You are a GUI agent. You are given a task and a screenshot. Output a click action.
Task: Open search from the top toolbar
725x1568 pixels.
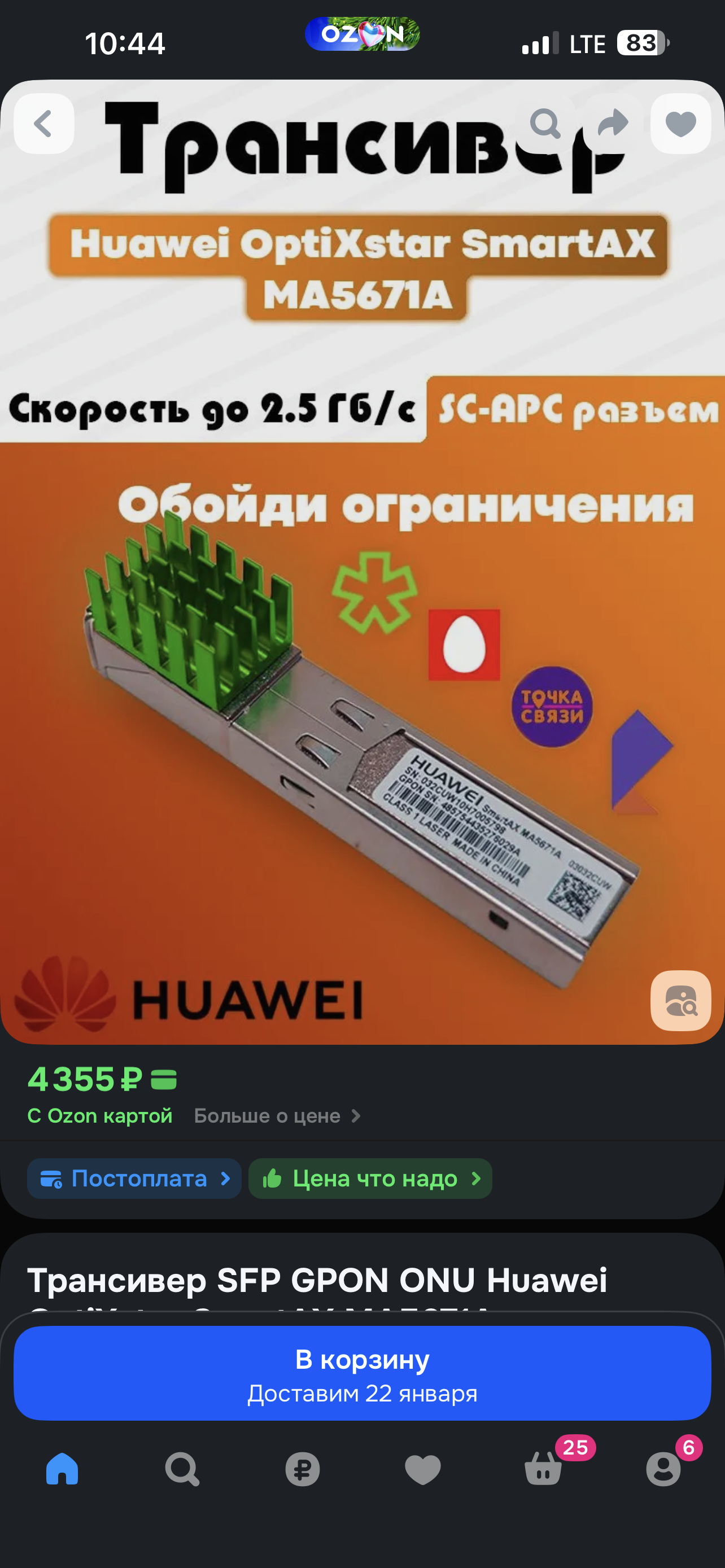click(545, 124)
